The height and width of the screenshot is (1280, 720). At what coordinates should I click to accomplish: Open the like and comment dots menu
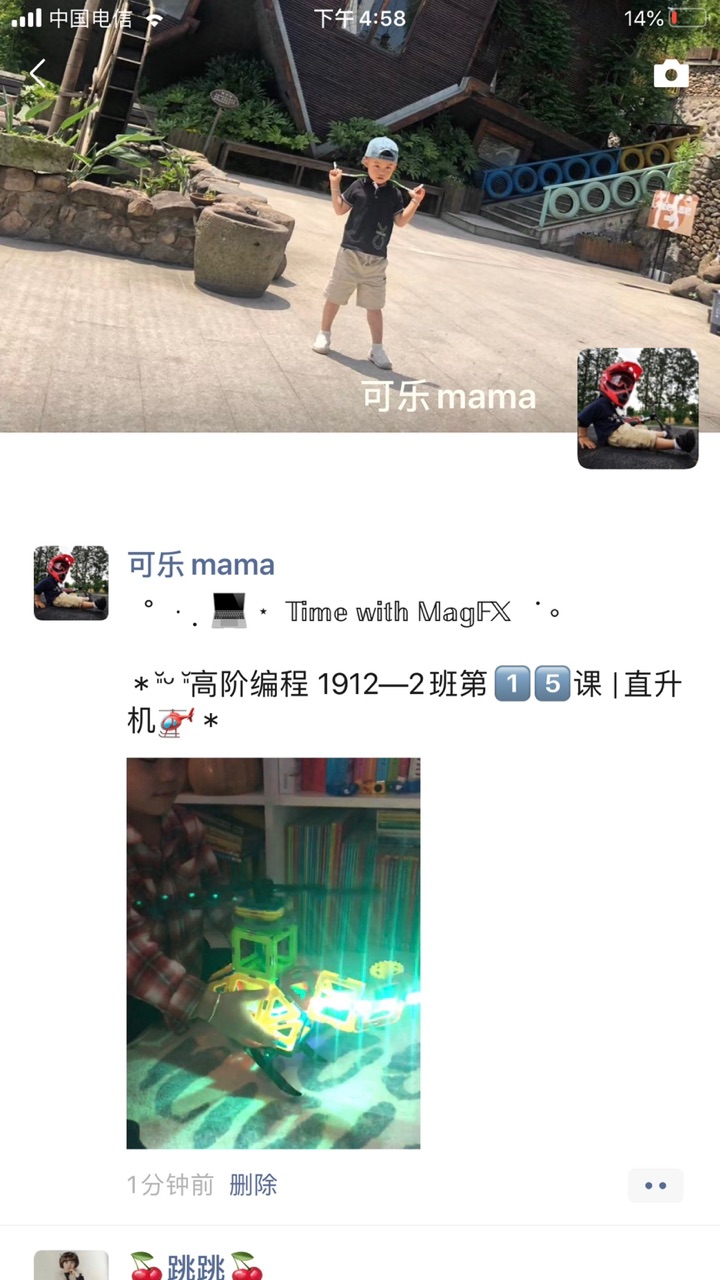(655, 1185)
